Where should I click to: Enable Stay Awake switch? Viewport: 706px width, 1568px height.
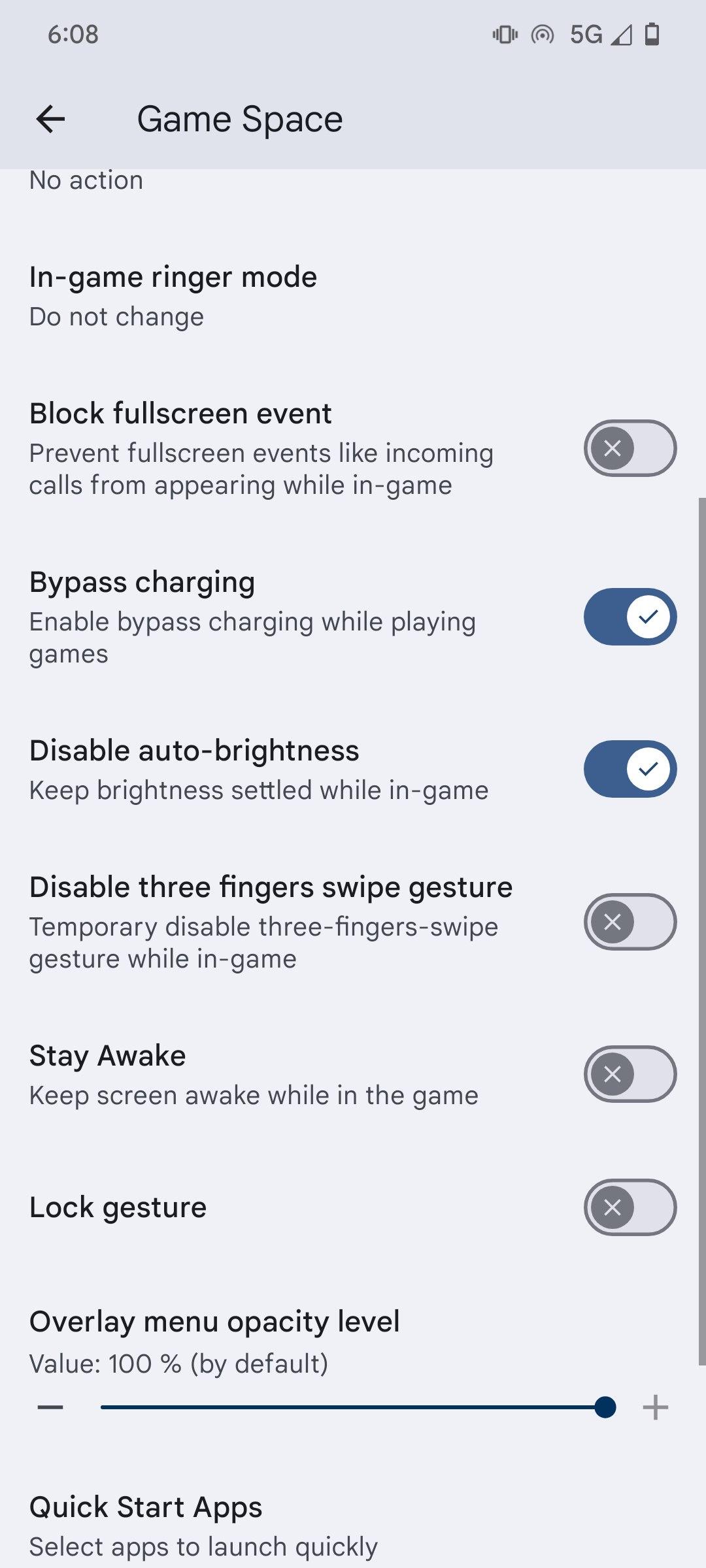pyautogui.click(x=630, y=1074)
